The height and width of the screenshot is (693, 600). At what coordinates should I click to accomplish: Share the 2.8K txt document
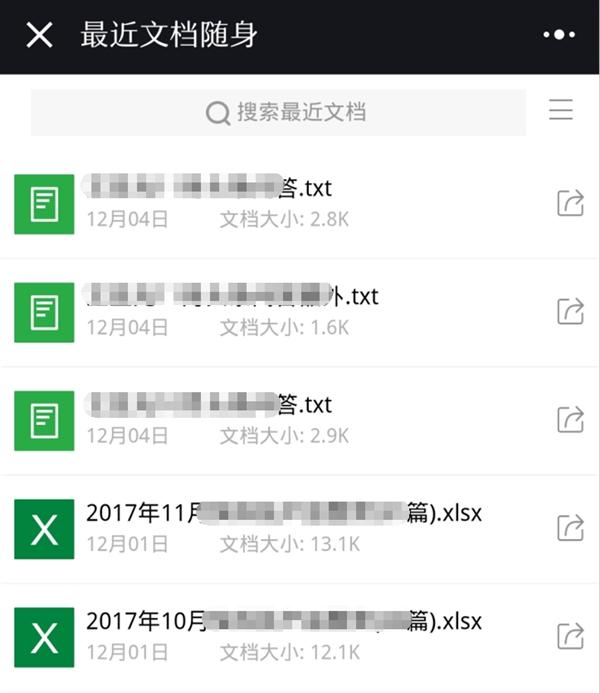(x=570, y=204)
